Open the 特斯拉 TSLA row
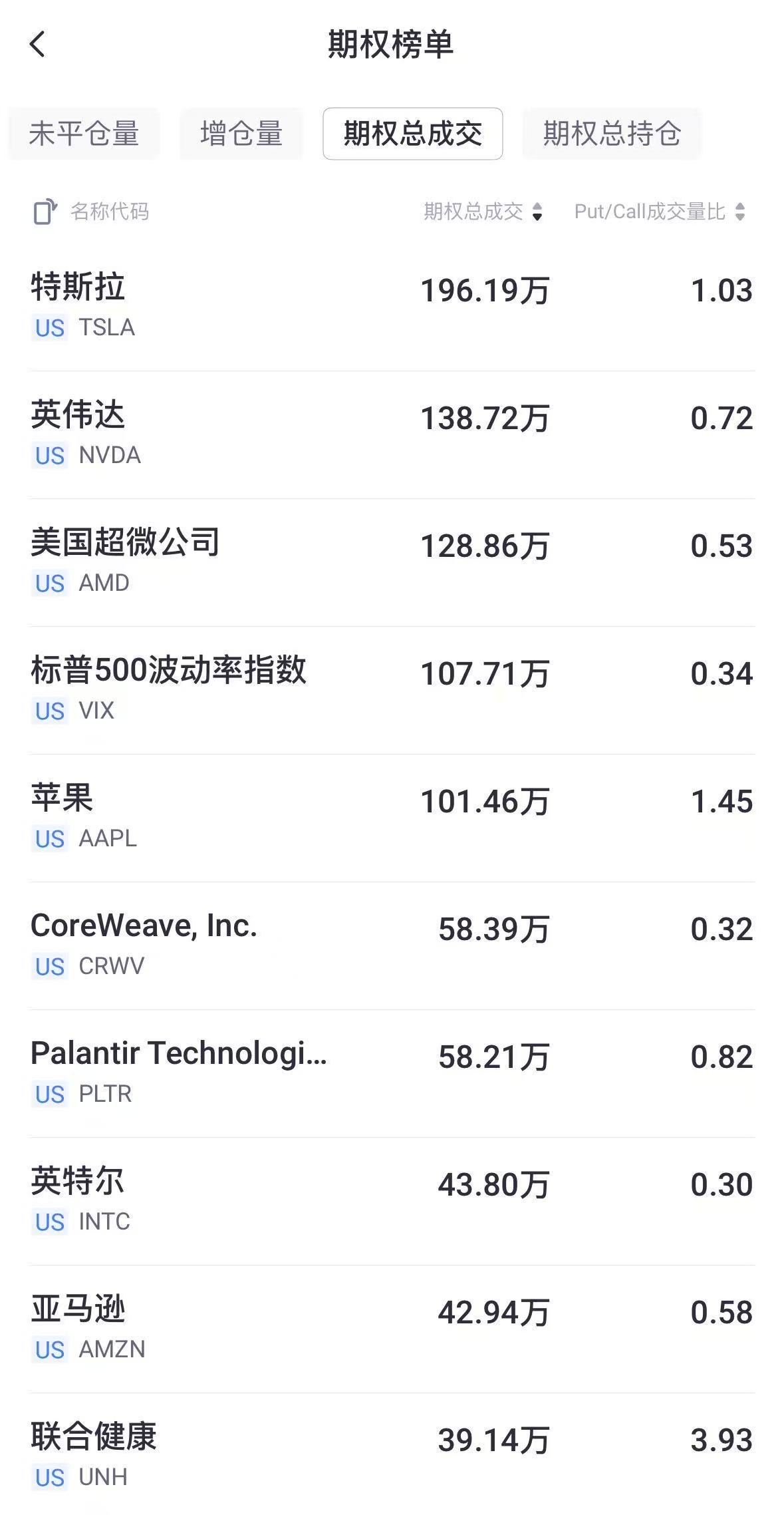The height and width of the screenshot is (1515, 784). click(x=392, y=307)
